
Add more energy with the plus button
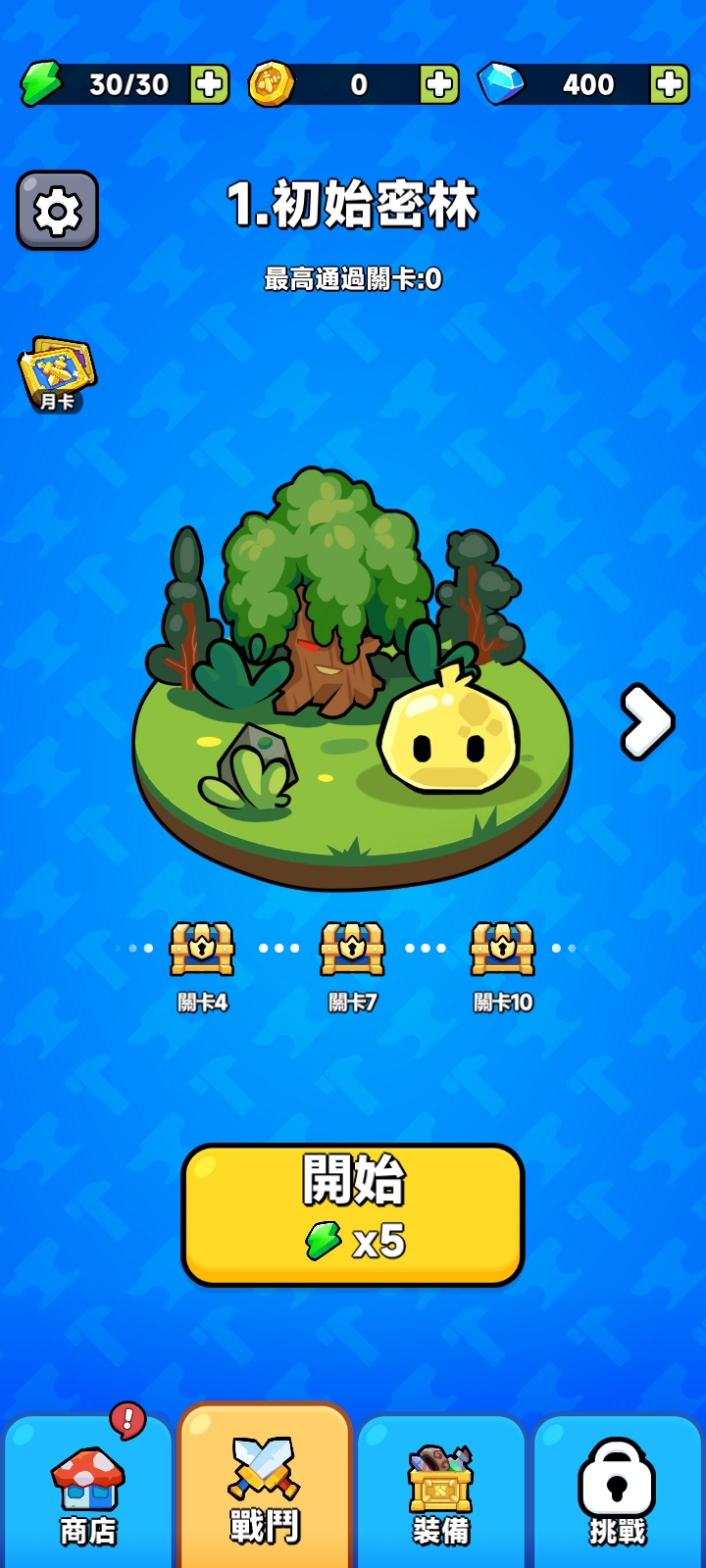pos(209,85)
